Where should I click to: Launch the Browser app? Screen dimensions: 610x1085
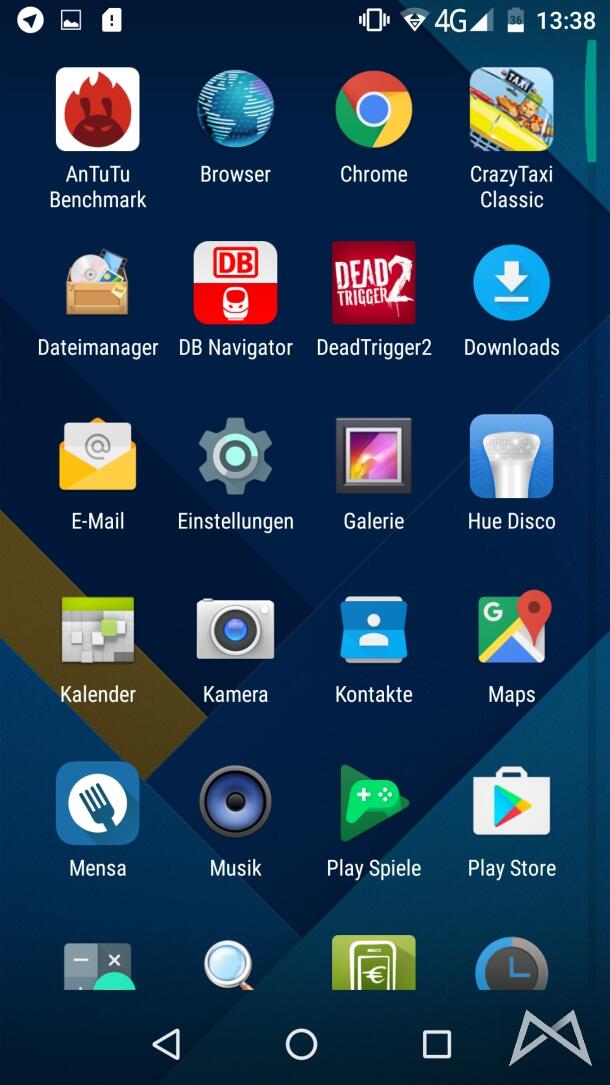pyautogui.click(x=235, y=110)
